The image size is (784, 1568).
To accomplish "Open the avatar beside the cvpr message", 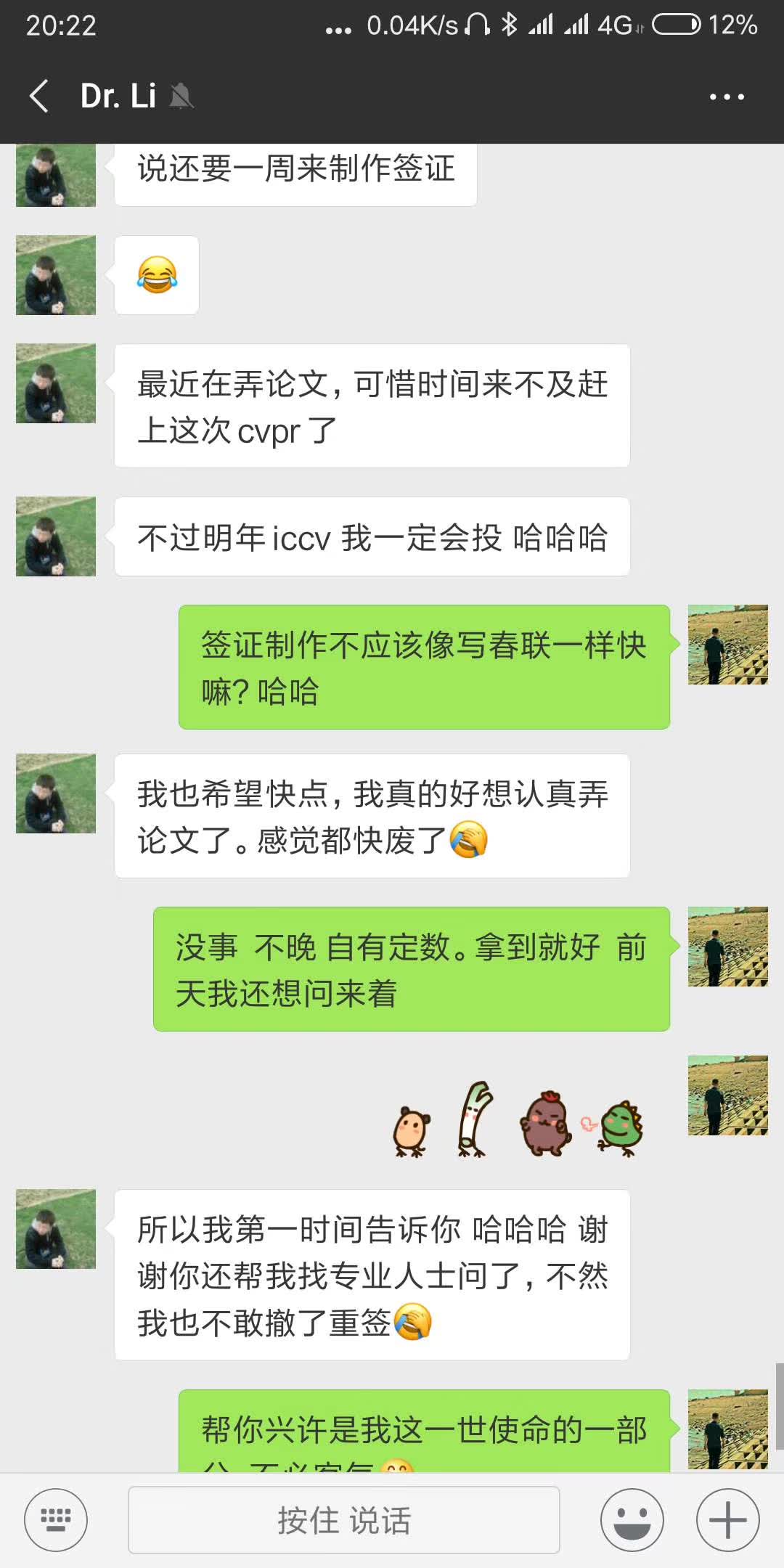I will click(56, 383).
